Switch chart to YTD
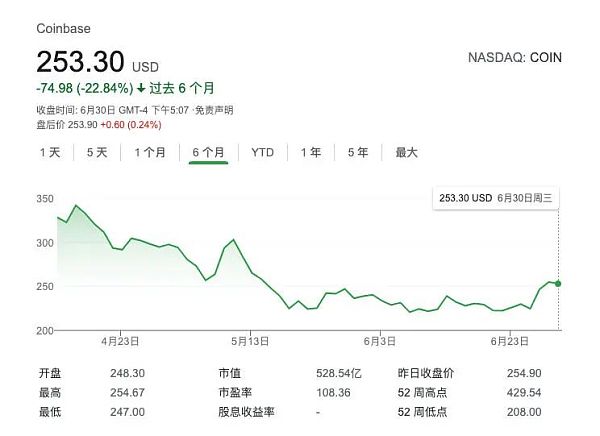 262,153
